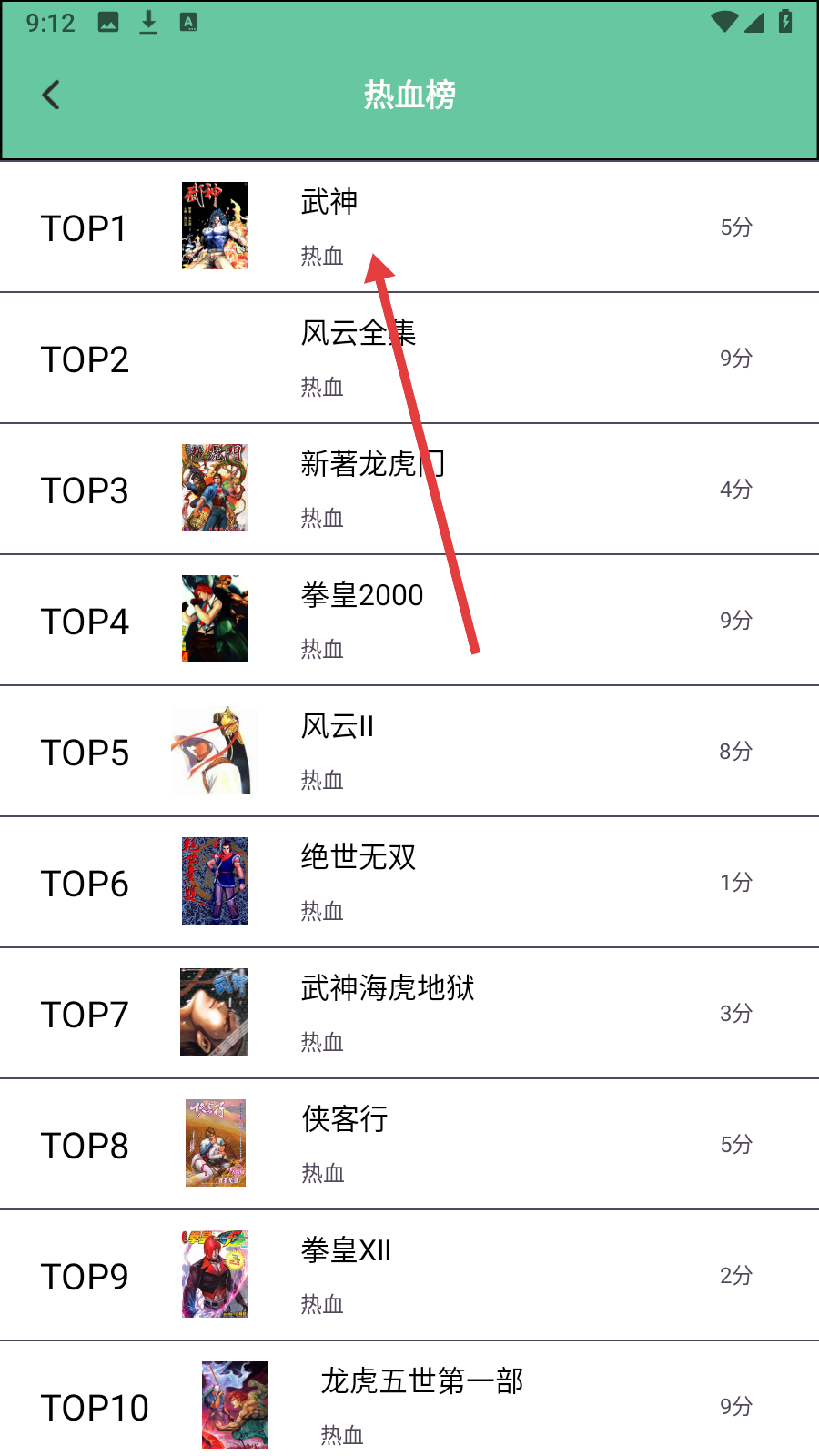View the TOP5 comic 风云II

coord(337,727)
